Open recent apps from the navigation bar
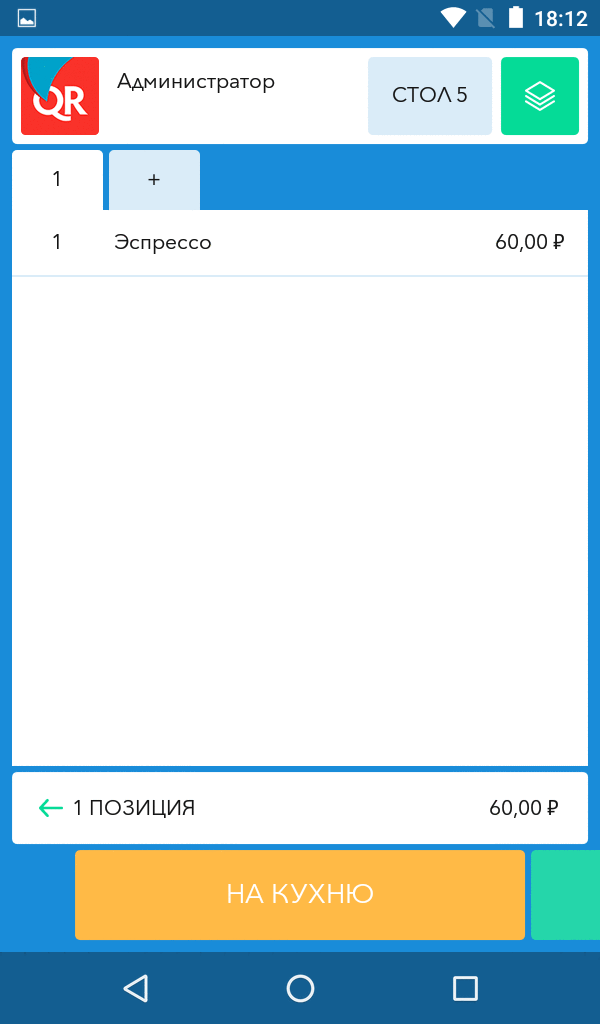This screenshot has width=600, height=1024. click(466, 988)
